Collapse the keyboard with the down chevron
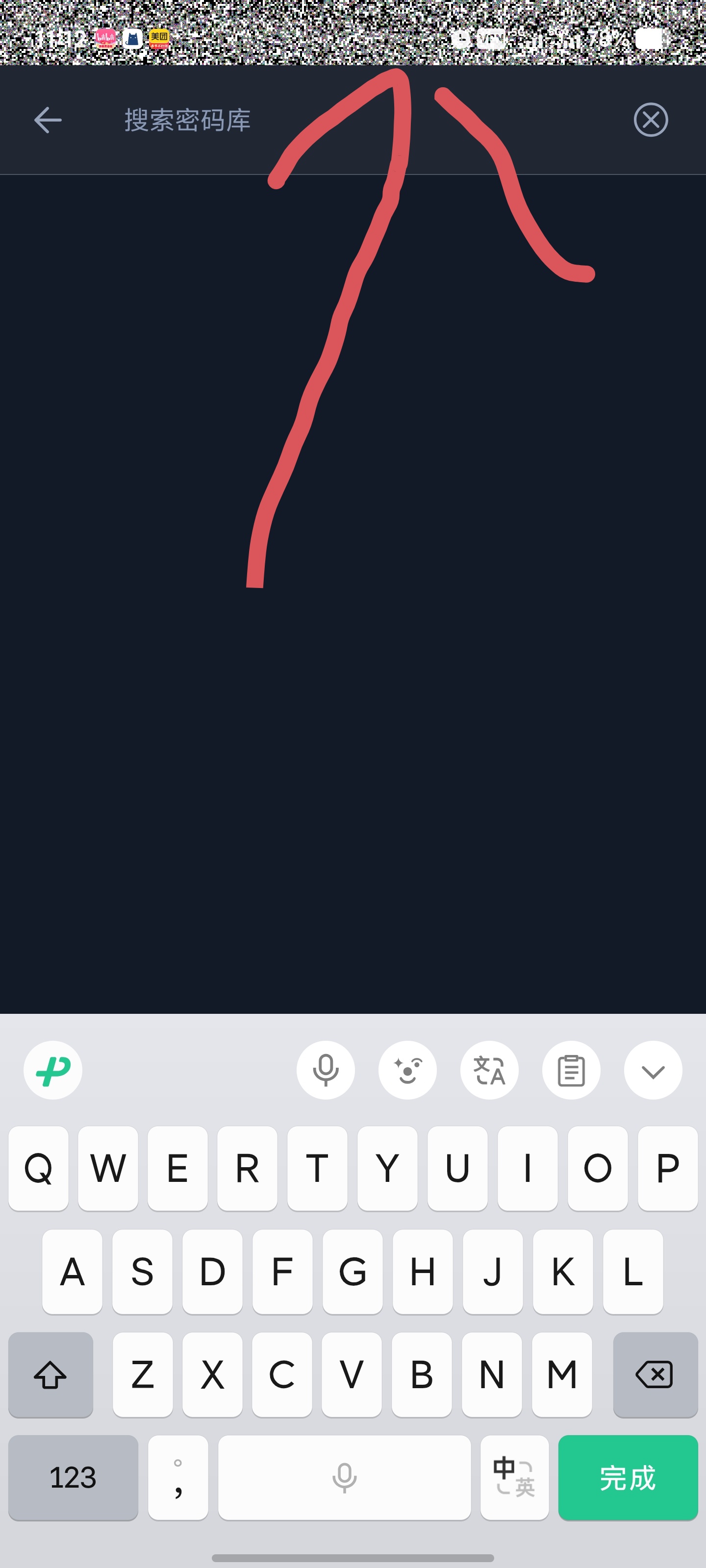Screen dimensions: 706x1568 [653, 1070]
